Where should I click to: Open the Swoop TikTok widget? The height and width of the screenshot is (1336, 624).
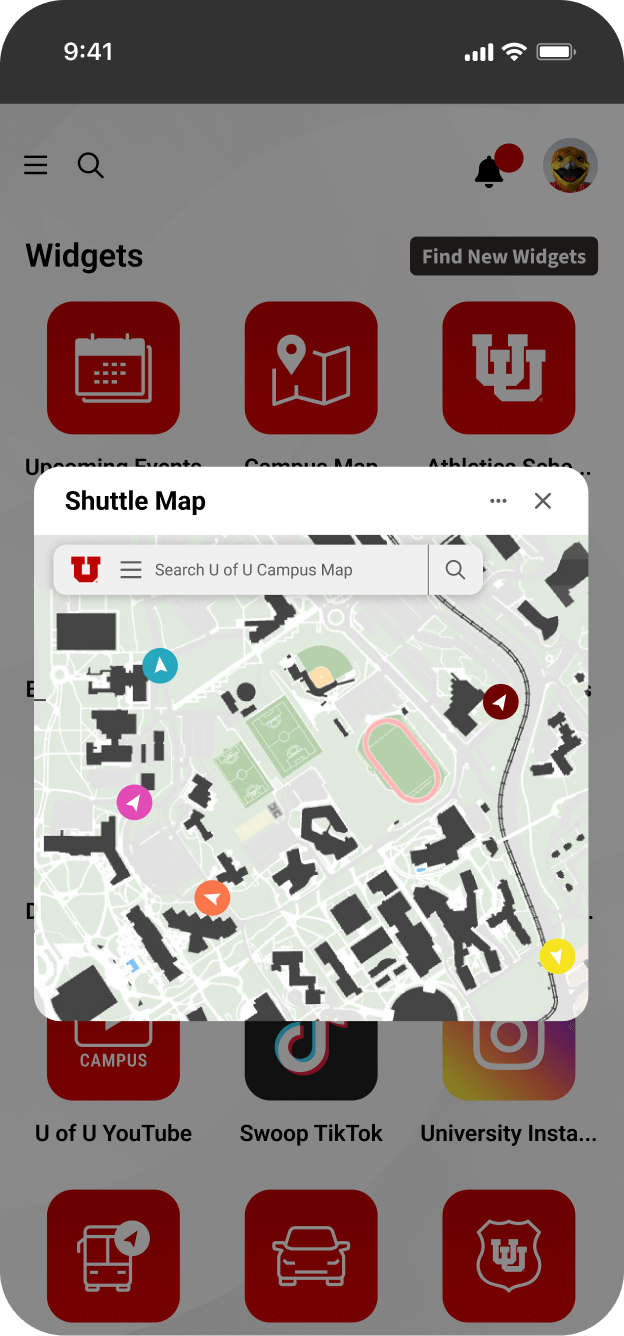click(x=311, y=1062)
